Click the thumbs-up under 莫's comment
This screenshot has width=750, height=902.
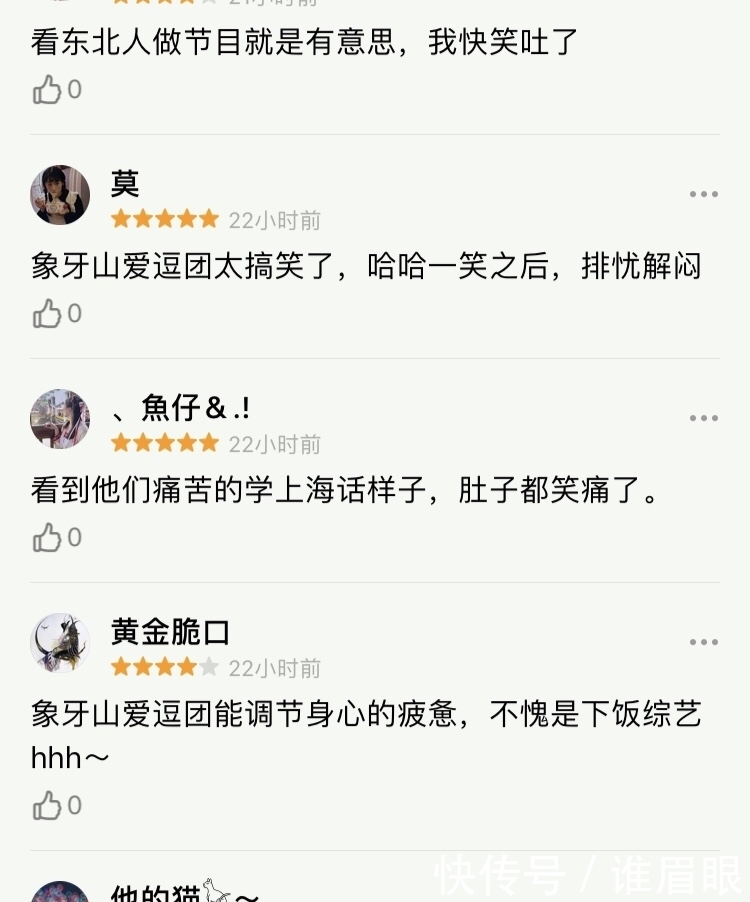point(47,312)
